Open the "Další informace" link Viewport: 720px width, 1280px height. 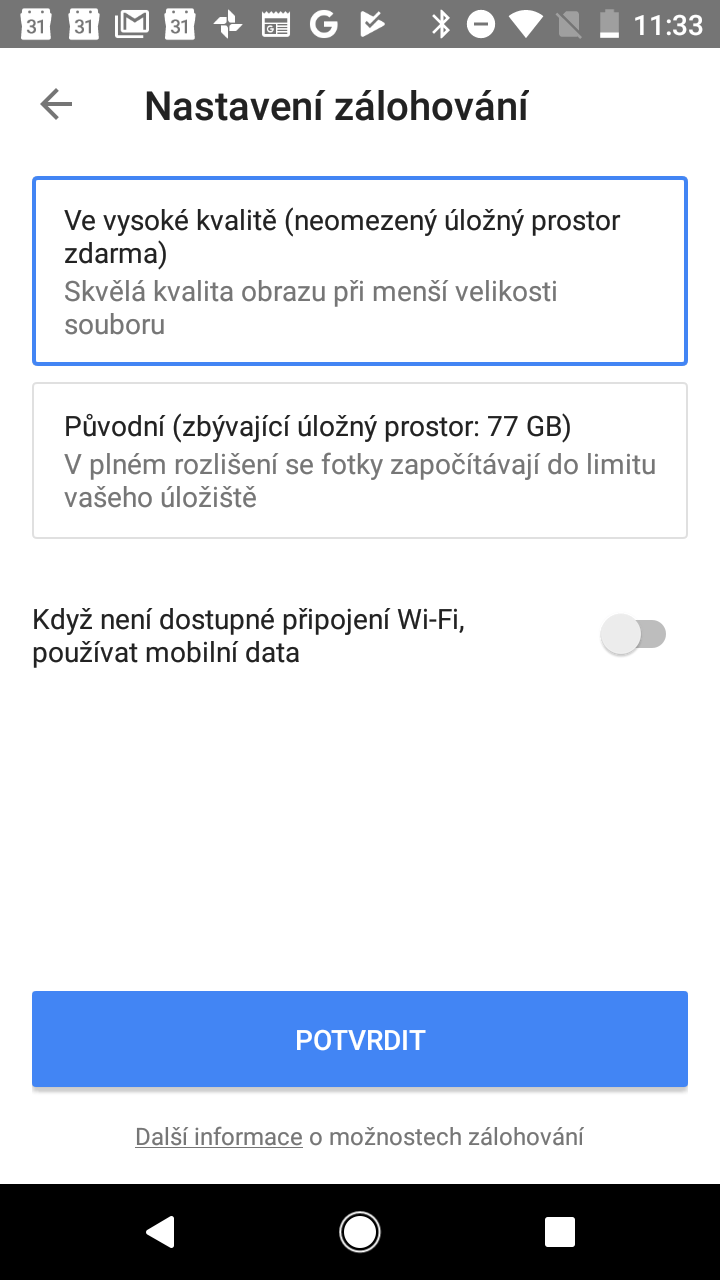tap(219, 1137)
